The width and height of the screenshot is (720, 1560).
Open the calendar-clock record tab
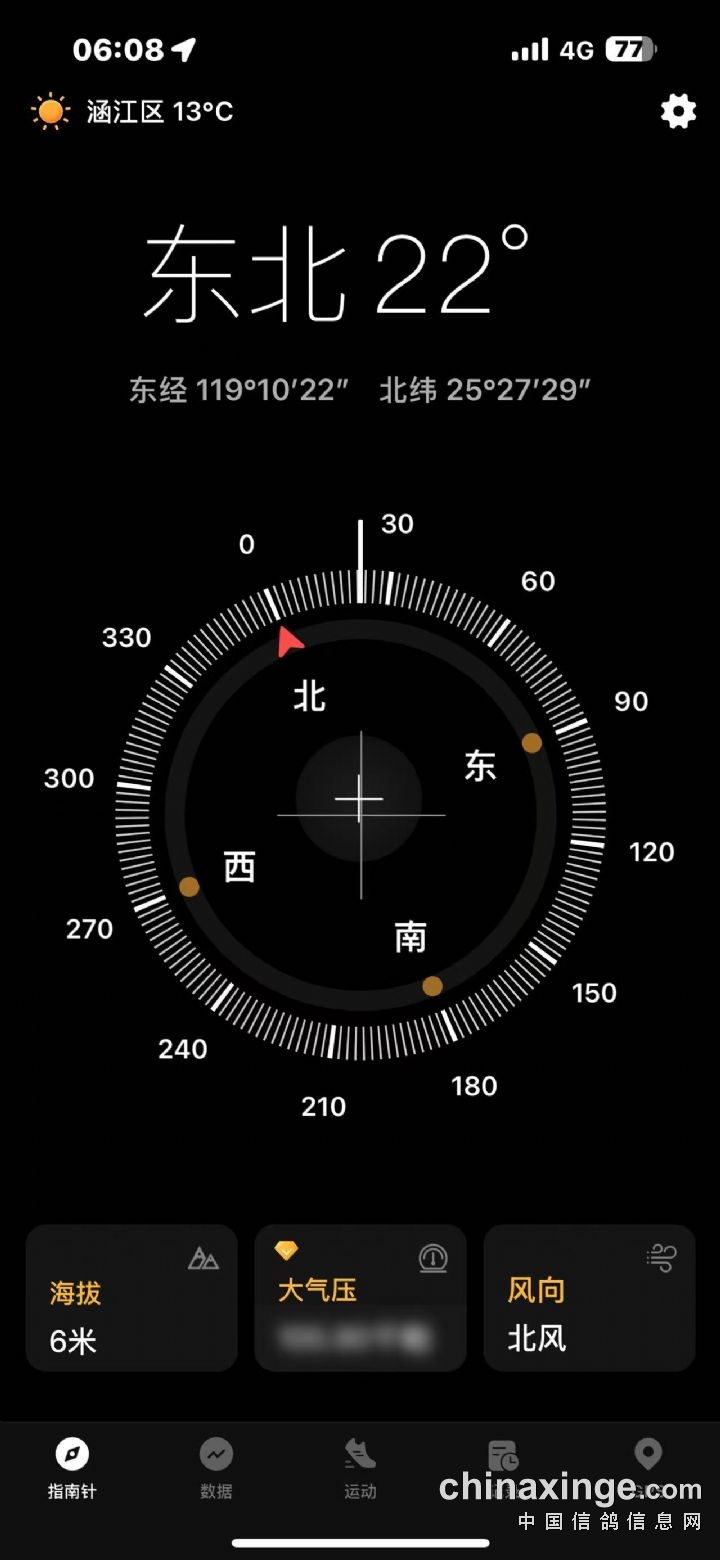(x=503, y=1458)
